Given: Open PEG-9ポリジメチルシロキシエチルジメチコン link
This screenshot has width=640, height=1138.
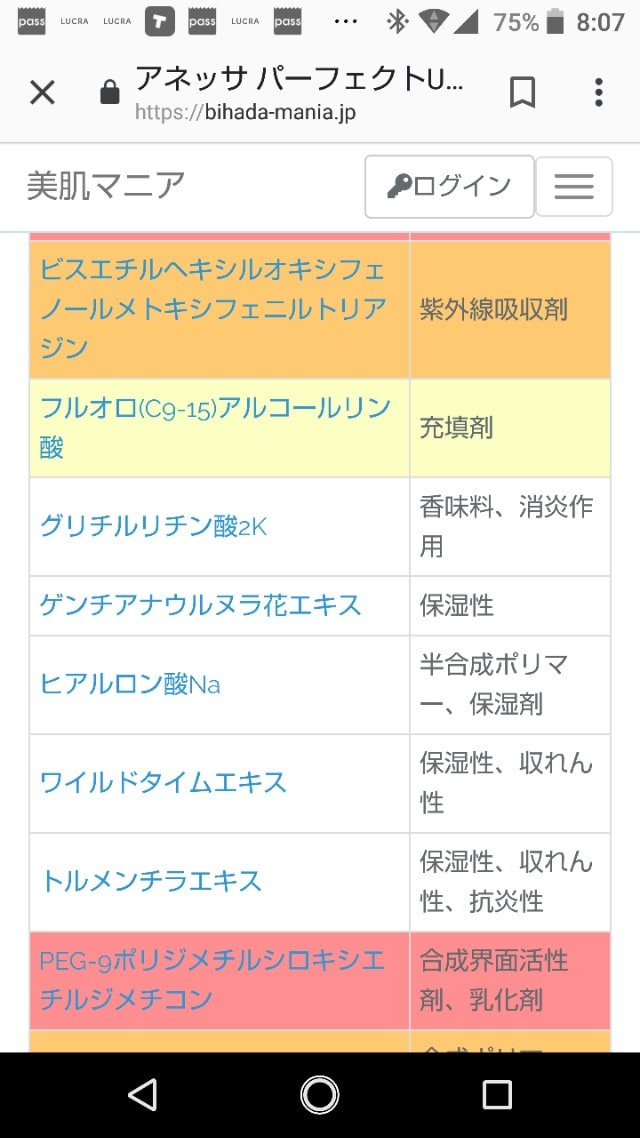Looking at the screenshot, I should tap(212, 980).
